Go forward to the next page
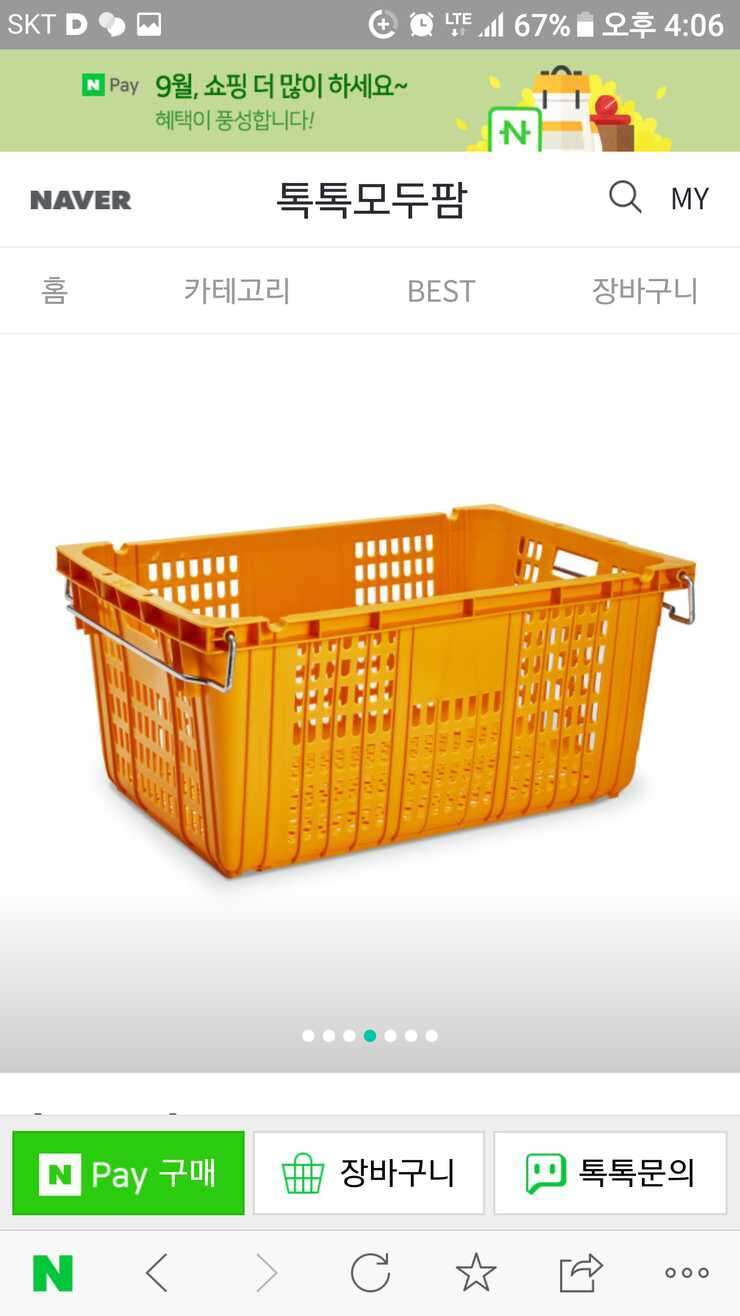 click(x=265, y=1273)
